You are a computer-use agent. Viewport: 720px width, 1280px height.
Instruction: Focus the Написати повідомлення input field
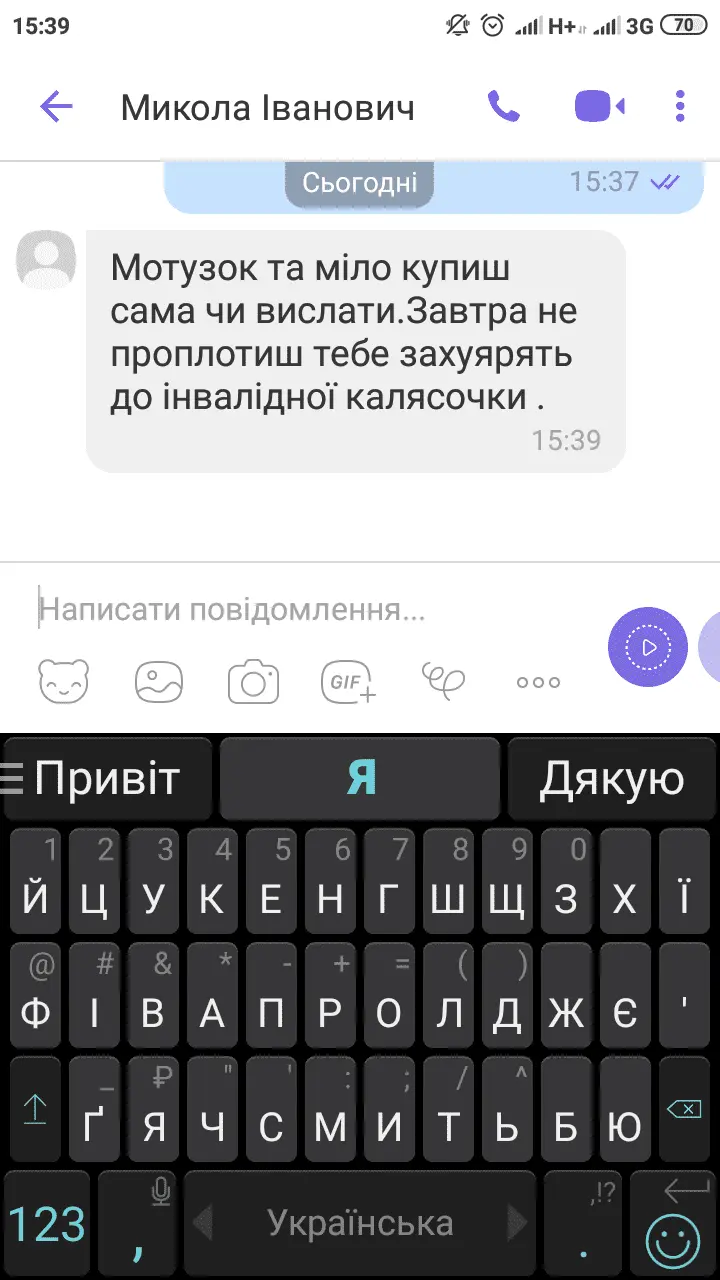[300, 609]
